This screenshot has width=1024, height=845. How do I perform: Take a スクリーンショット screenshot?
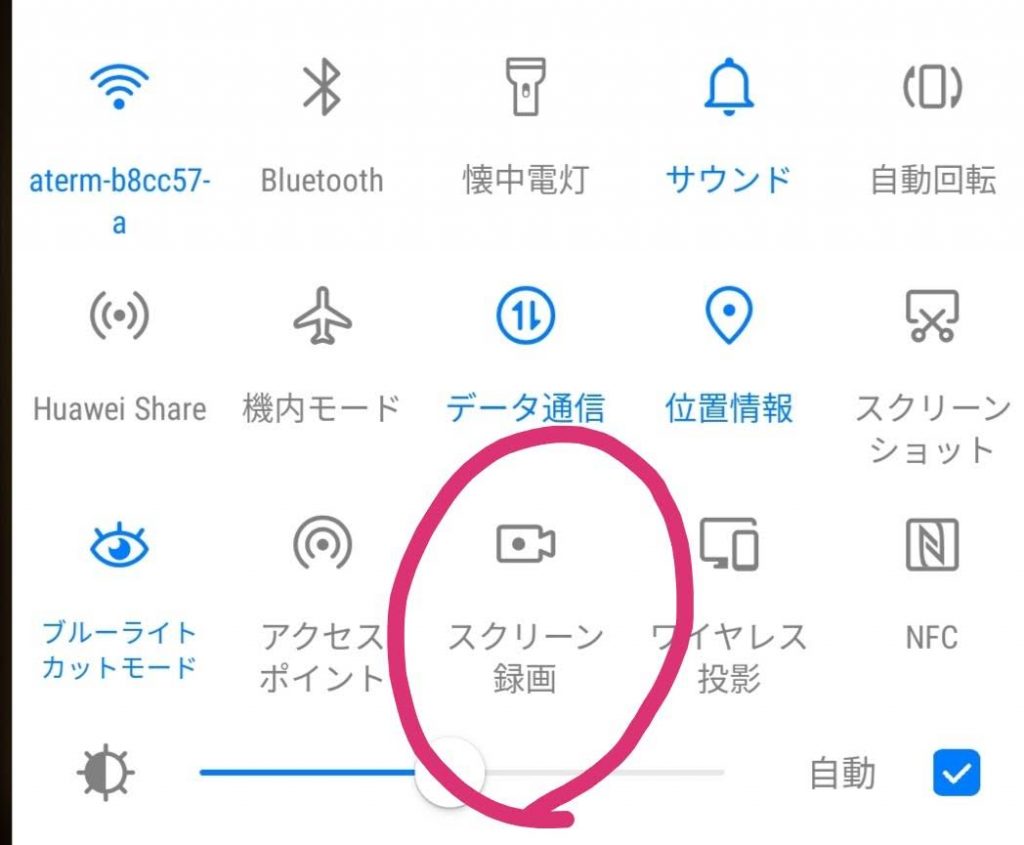[x=932, y=317]
